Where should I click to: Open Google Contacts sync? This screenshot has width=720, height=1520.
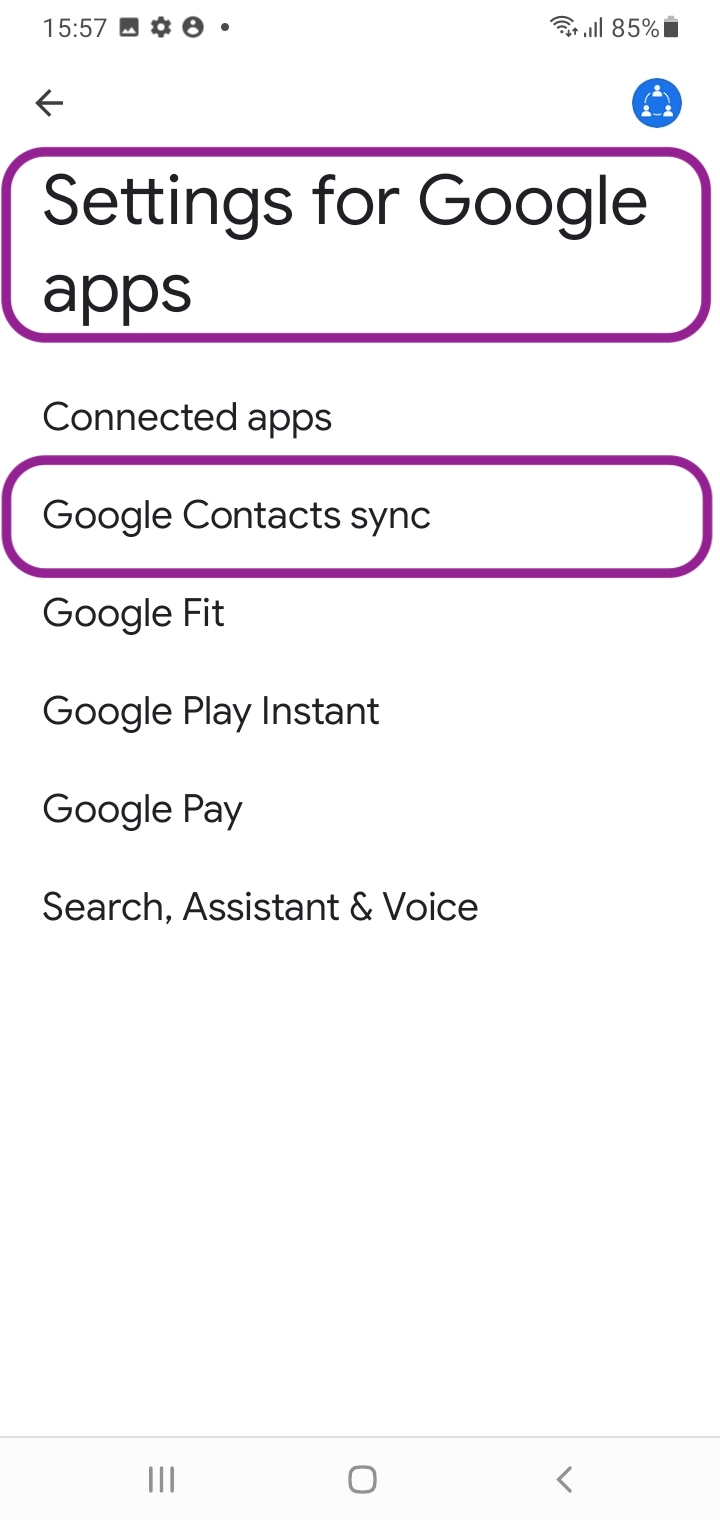(x=237, y=516)
